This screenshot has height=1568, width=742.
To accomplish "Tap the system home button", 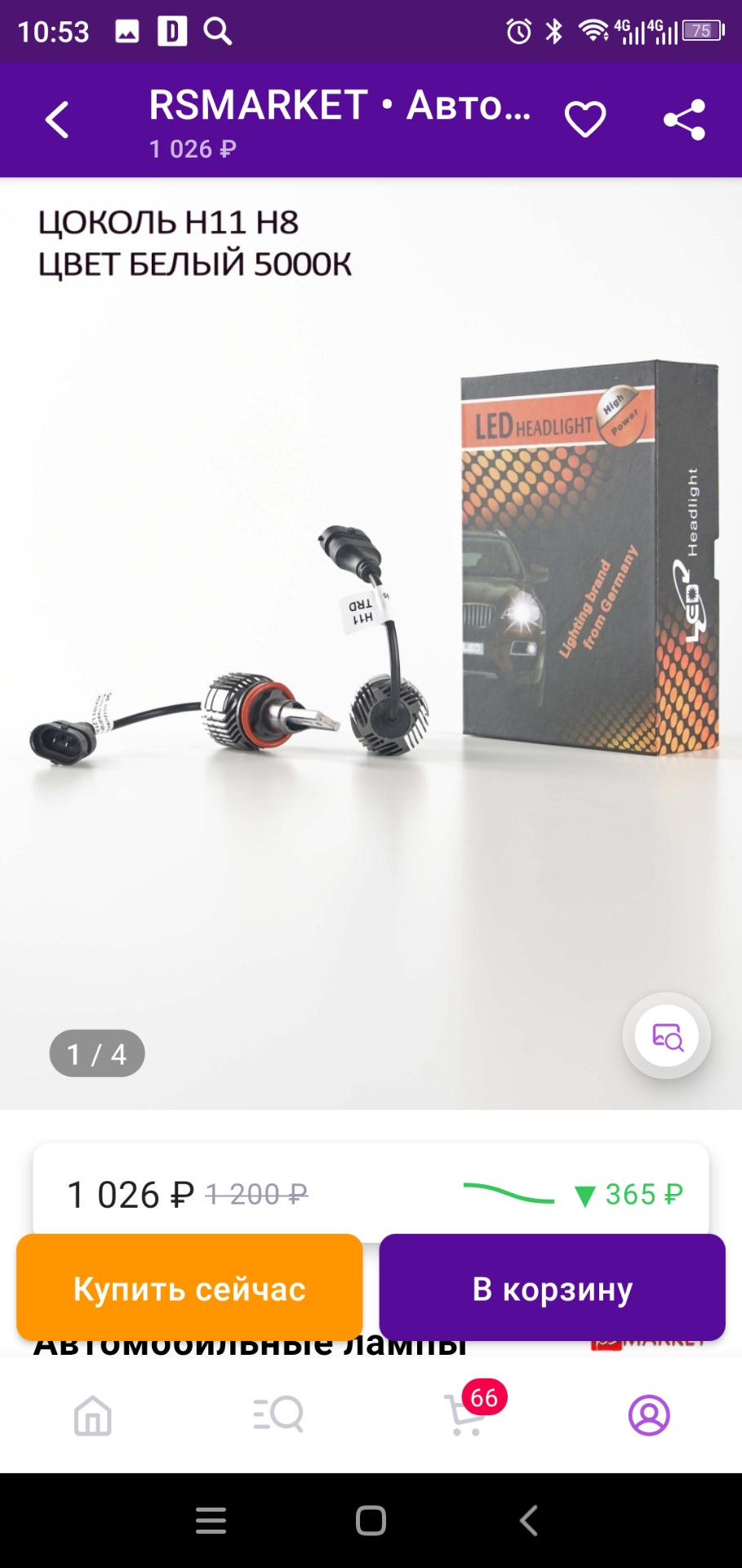I will click(x=371, y=1521).
